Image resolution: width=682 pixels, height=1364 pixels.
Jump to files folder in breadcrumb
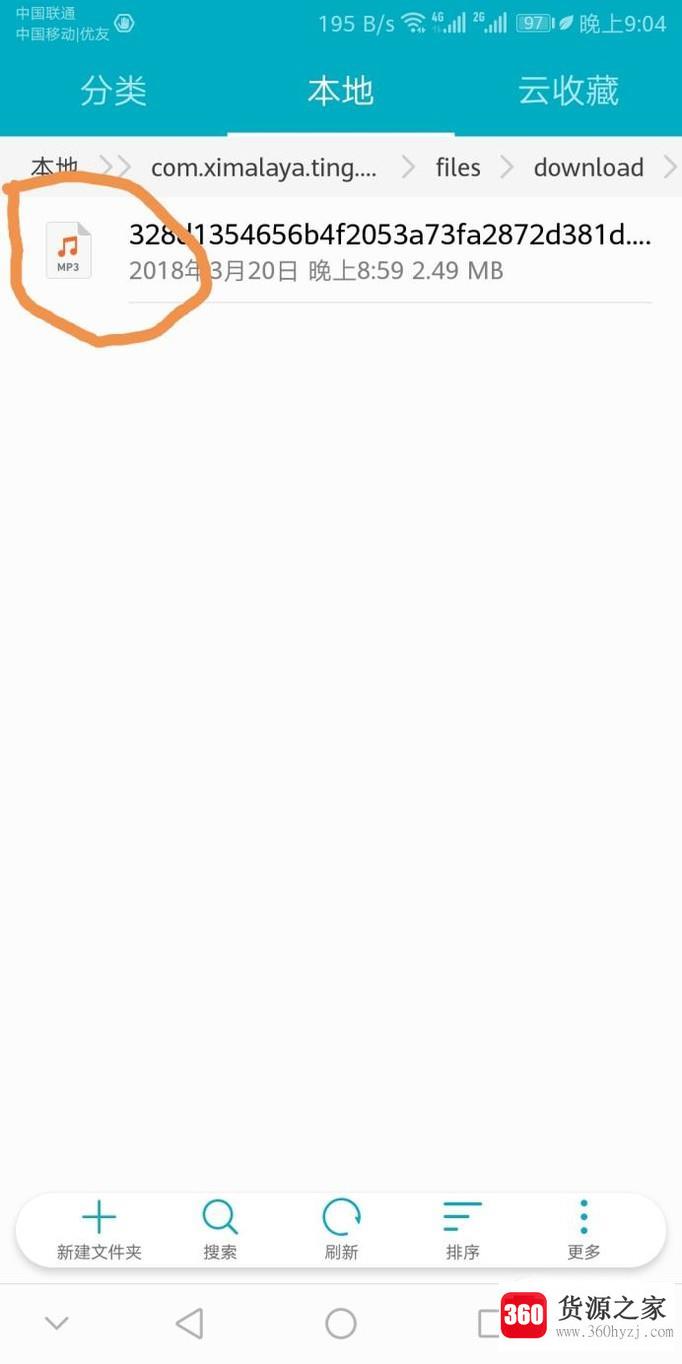click(458, 168)
